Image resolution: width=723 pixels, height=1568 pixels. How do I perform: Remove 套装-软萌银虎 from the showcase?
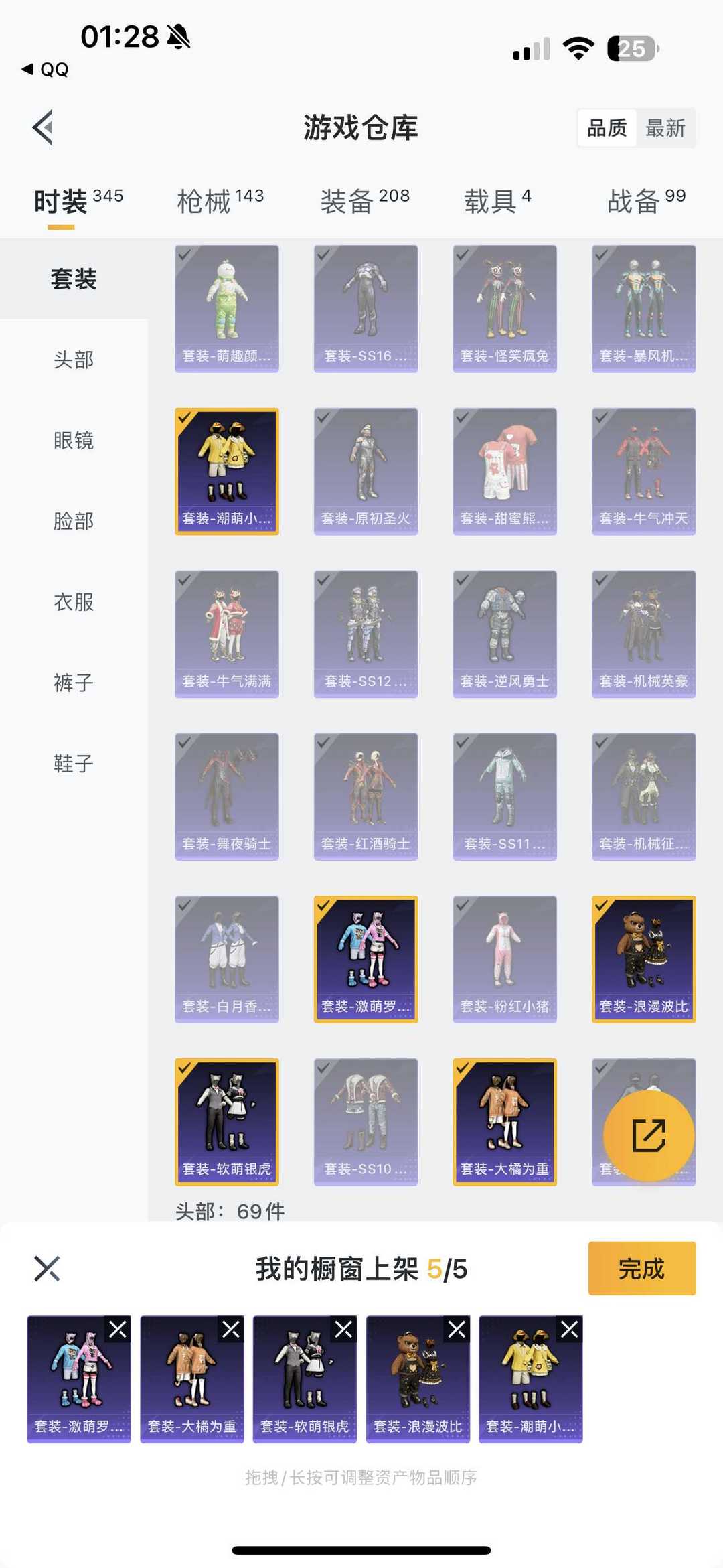pyautogui.click(x=344, y=1329)
